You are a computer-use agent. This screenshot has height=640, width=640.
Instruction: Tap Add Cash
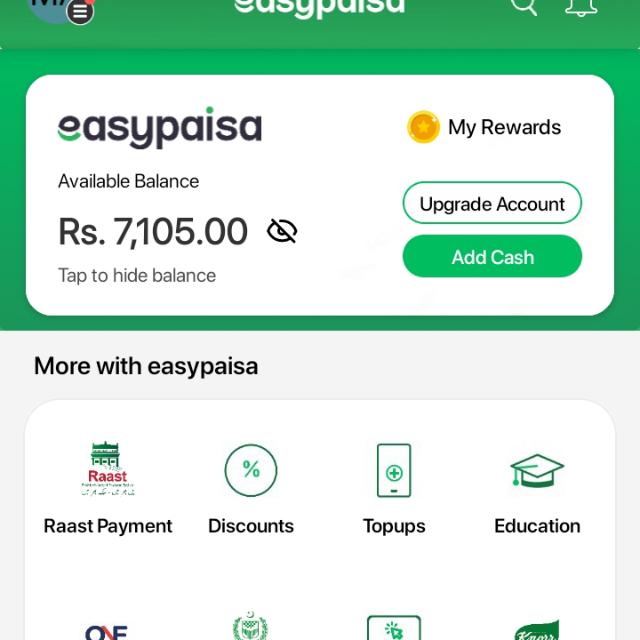click(492, 257)
